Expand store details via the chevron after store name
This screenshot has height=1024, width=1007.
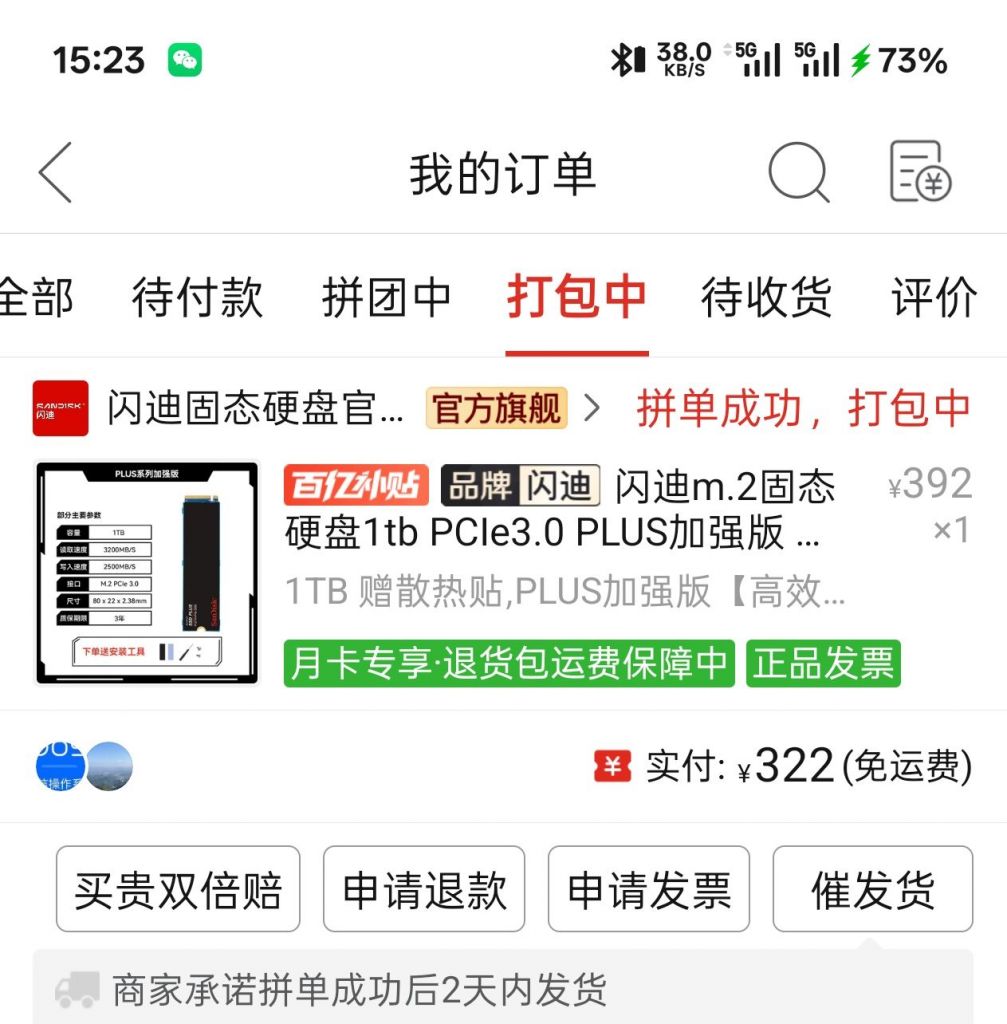pyautogui.click(x=592, y=409)
